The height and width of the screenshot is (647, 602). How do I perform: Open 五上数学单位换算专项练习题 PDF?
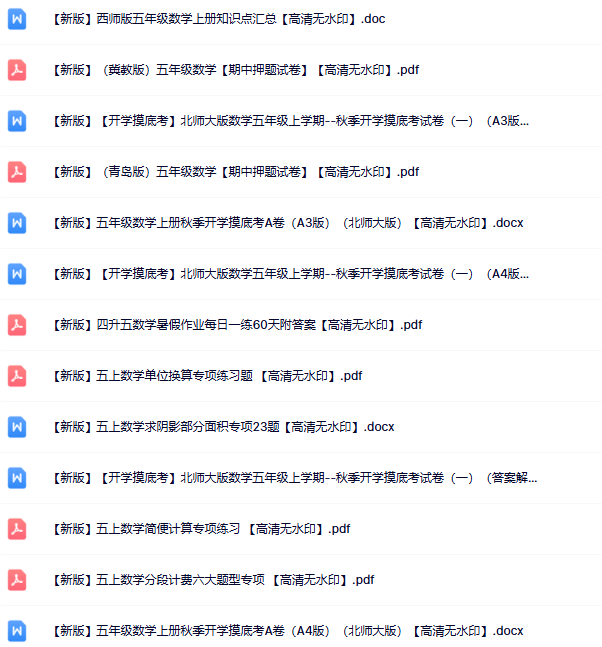coord(205,376)
